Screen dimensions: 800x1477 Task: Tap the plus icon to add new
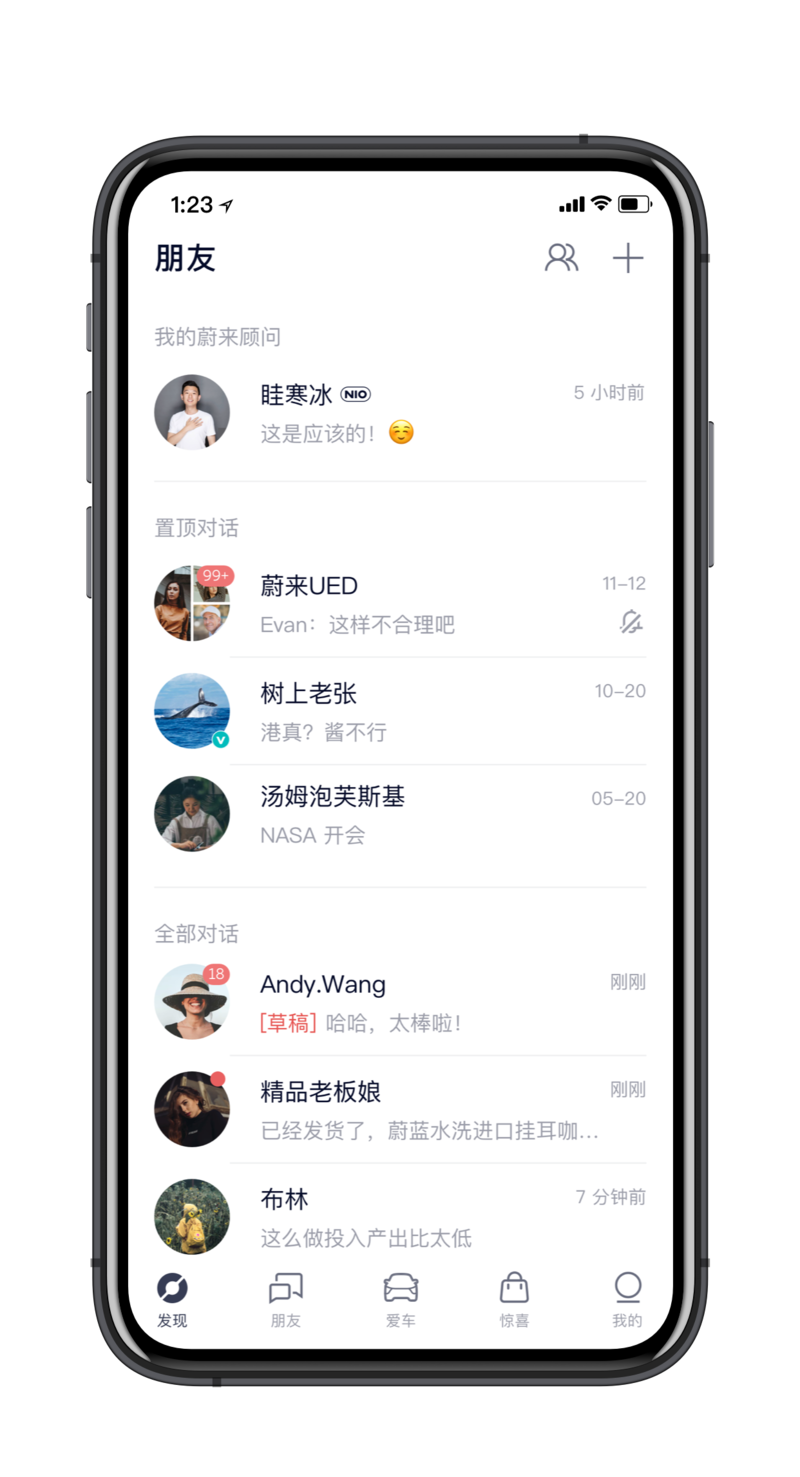click(628, 258)
